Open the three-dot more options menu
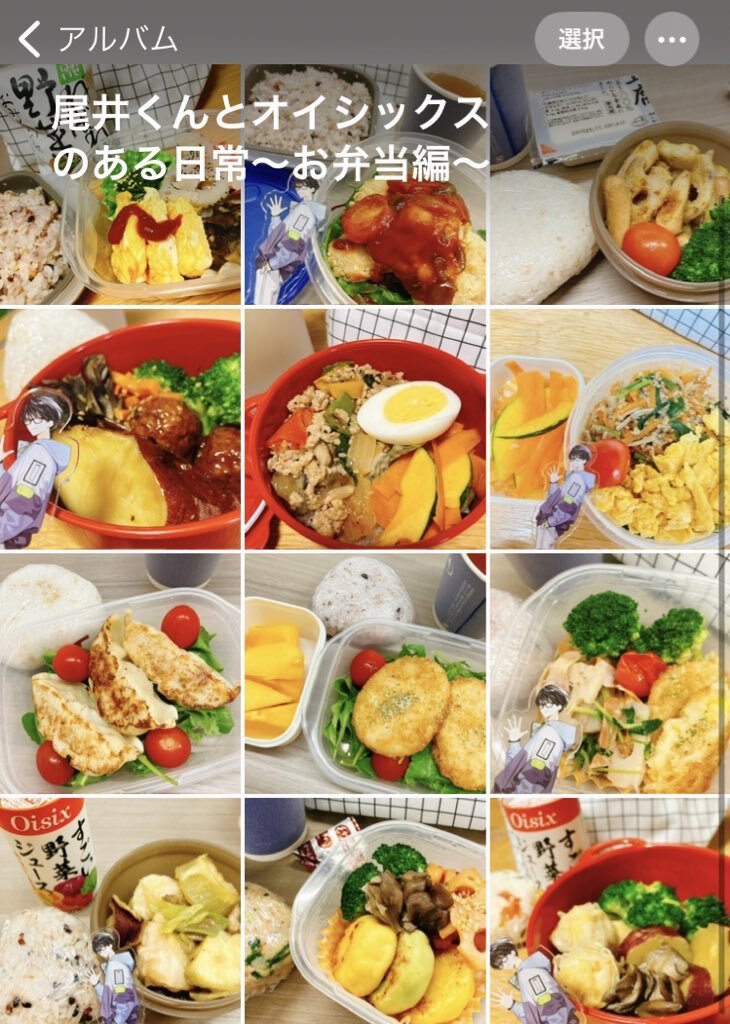This screenshot has width=730, height=1024. tap(671, 39)
